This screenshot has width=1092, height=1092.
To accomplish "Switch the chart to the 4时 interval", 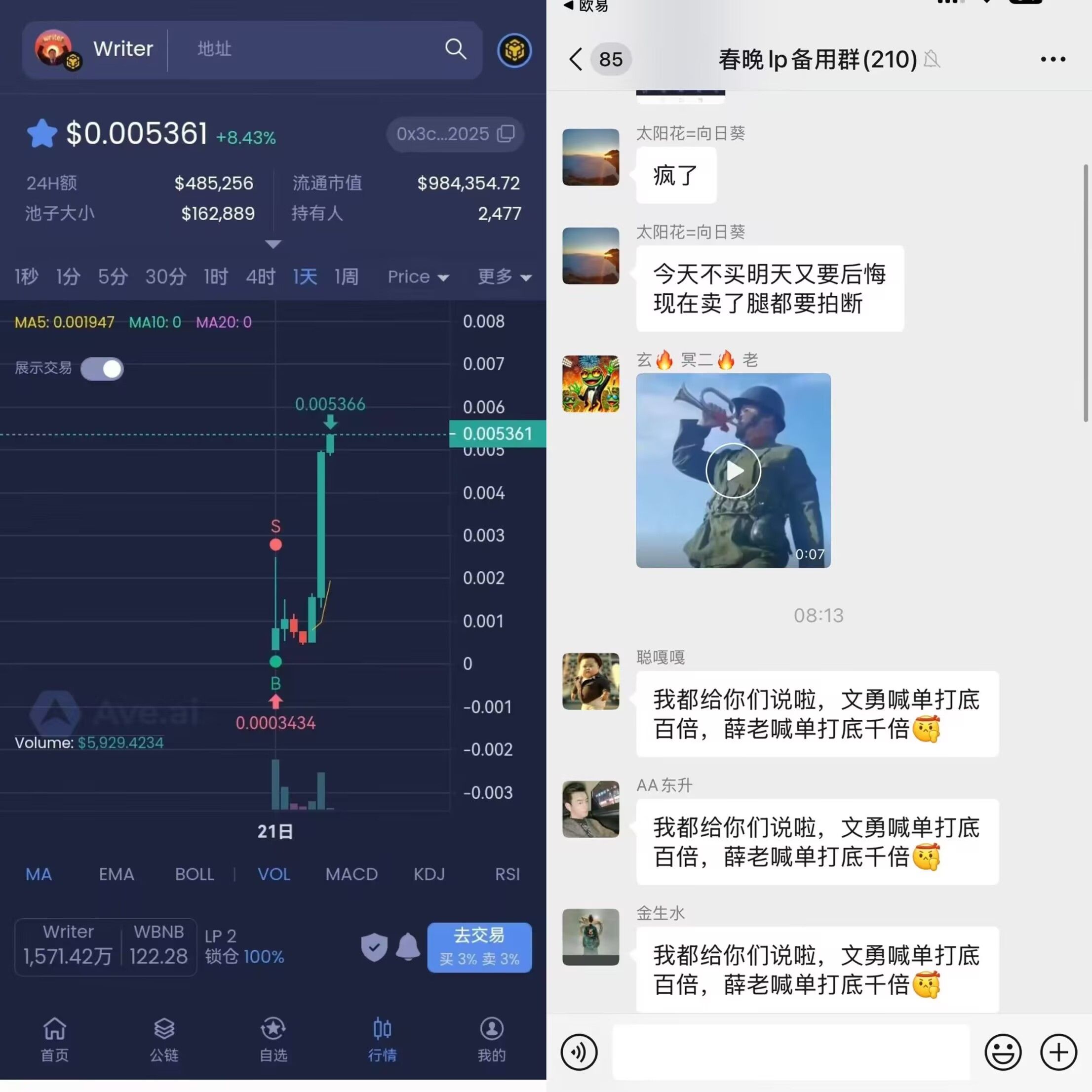I will coord(260,276).
